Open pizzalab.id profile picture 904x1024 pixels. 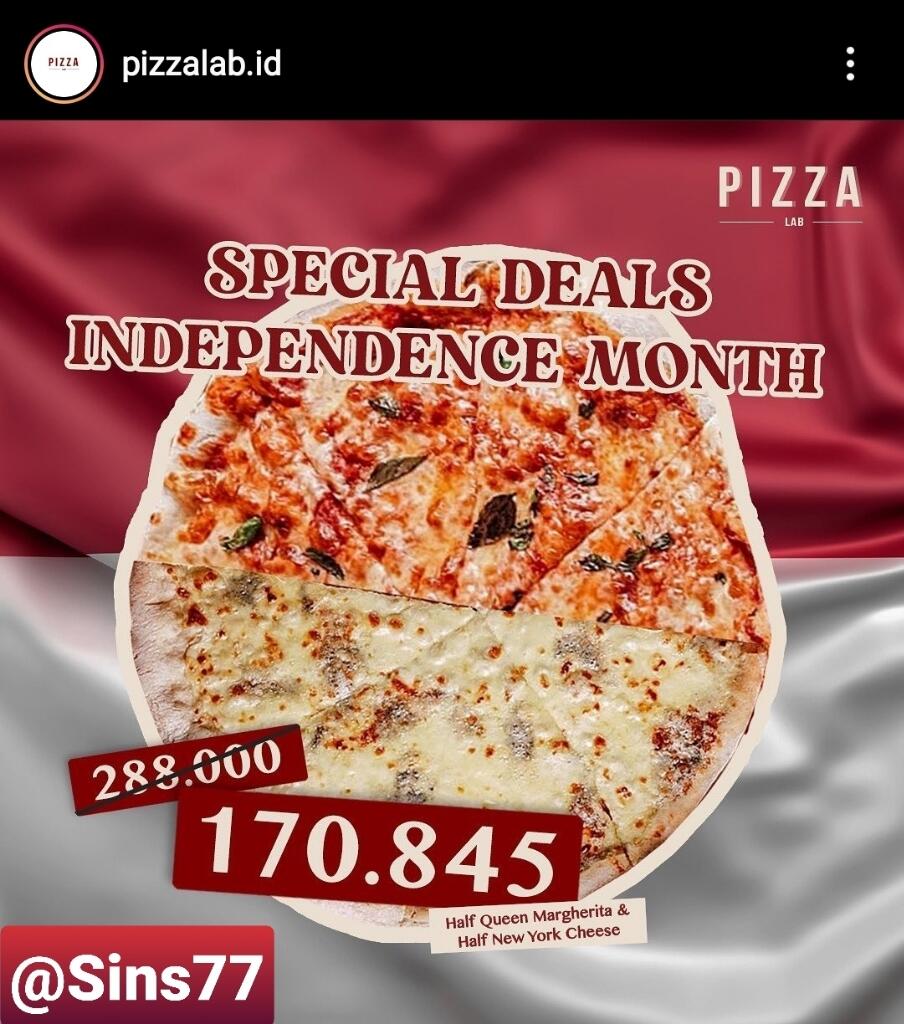coord(64,64)
